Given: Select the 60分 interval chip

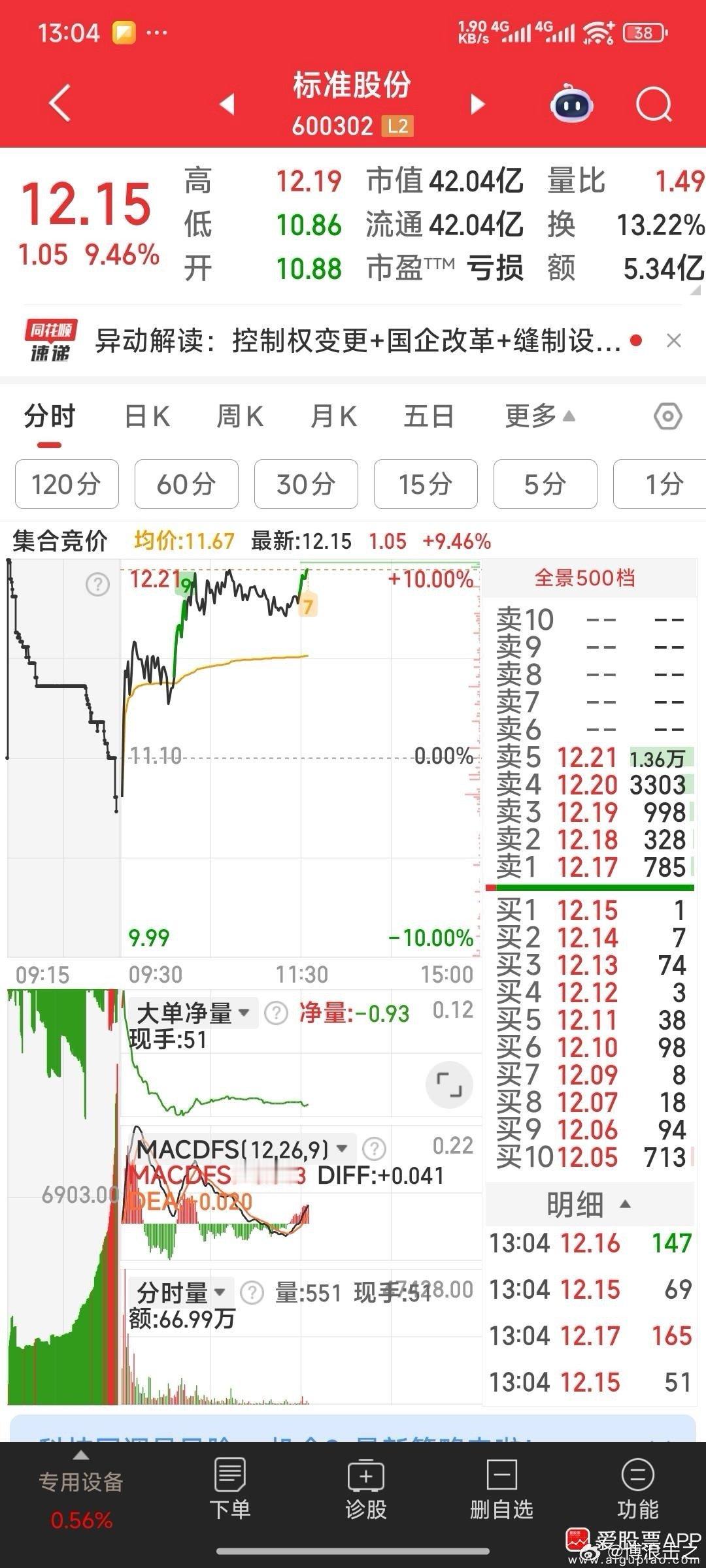Looking at the screenshot, I should (x=186, y=484).
